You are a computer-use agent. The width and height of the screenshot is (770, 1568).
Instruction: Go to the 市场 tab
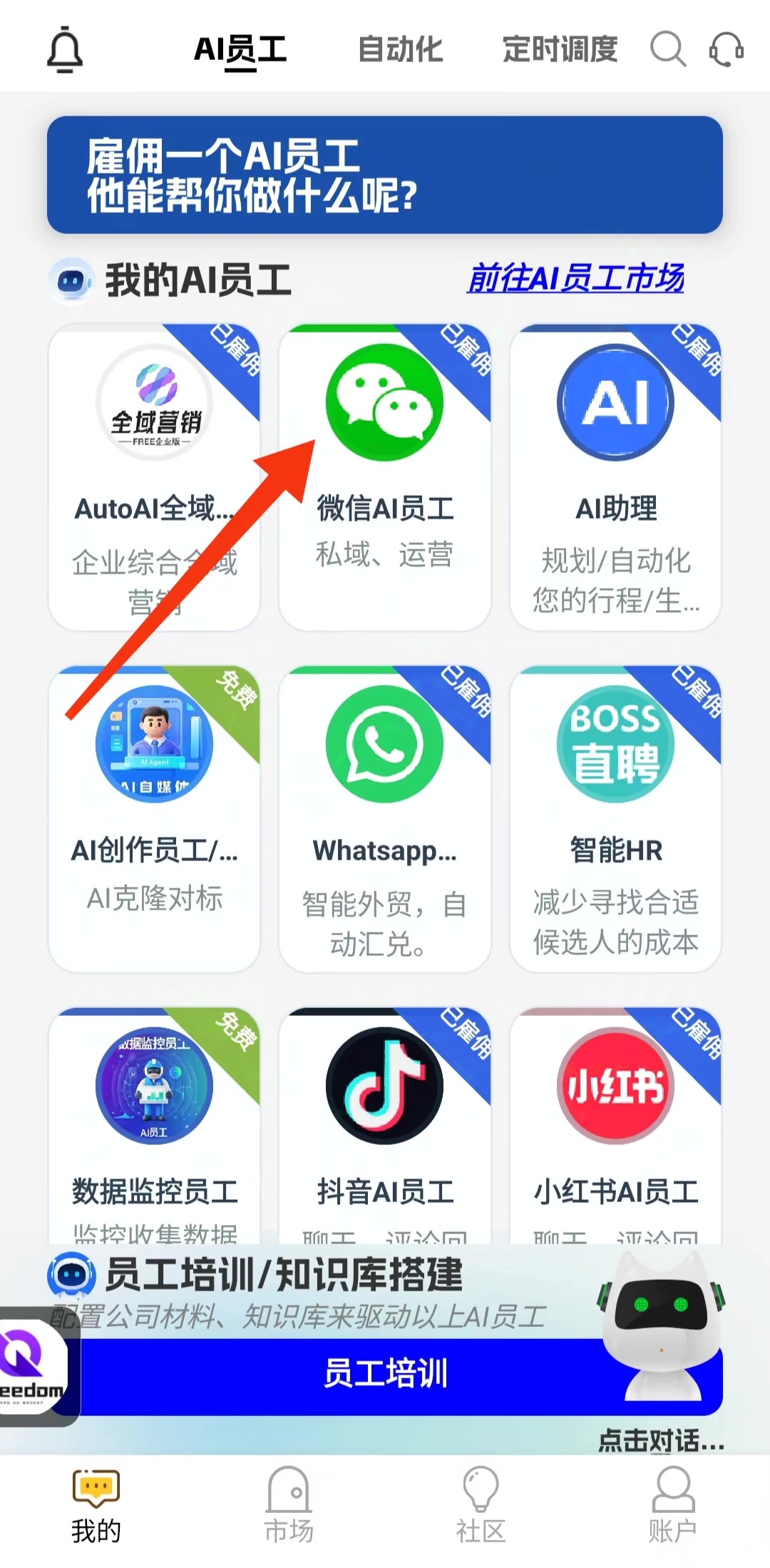pos(289,1505)
